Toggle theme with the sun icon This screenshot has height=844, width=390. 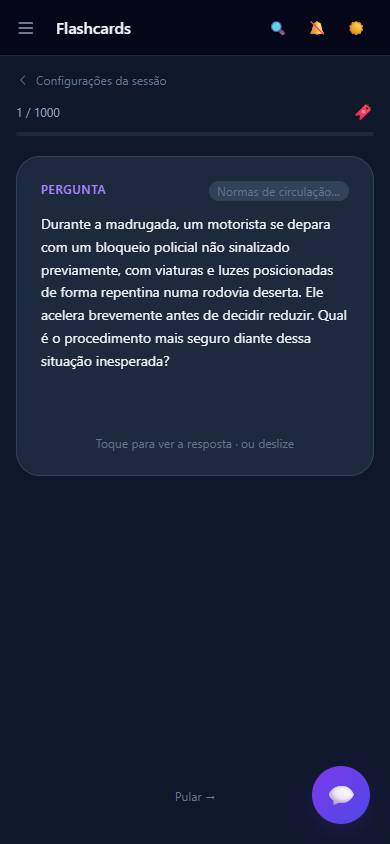tap(356, 28)
